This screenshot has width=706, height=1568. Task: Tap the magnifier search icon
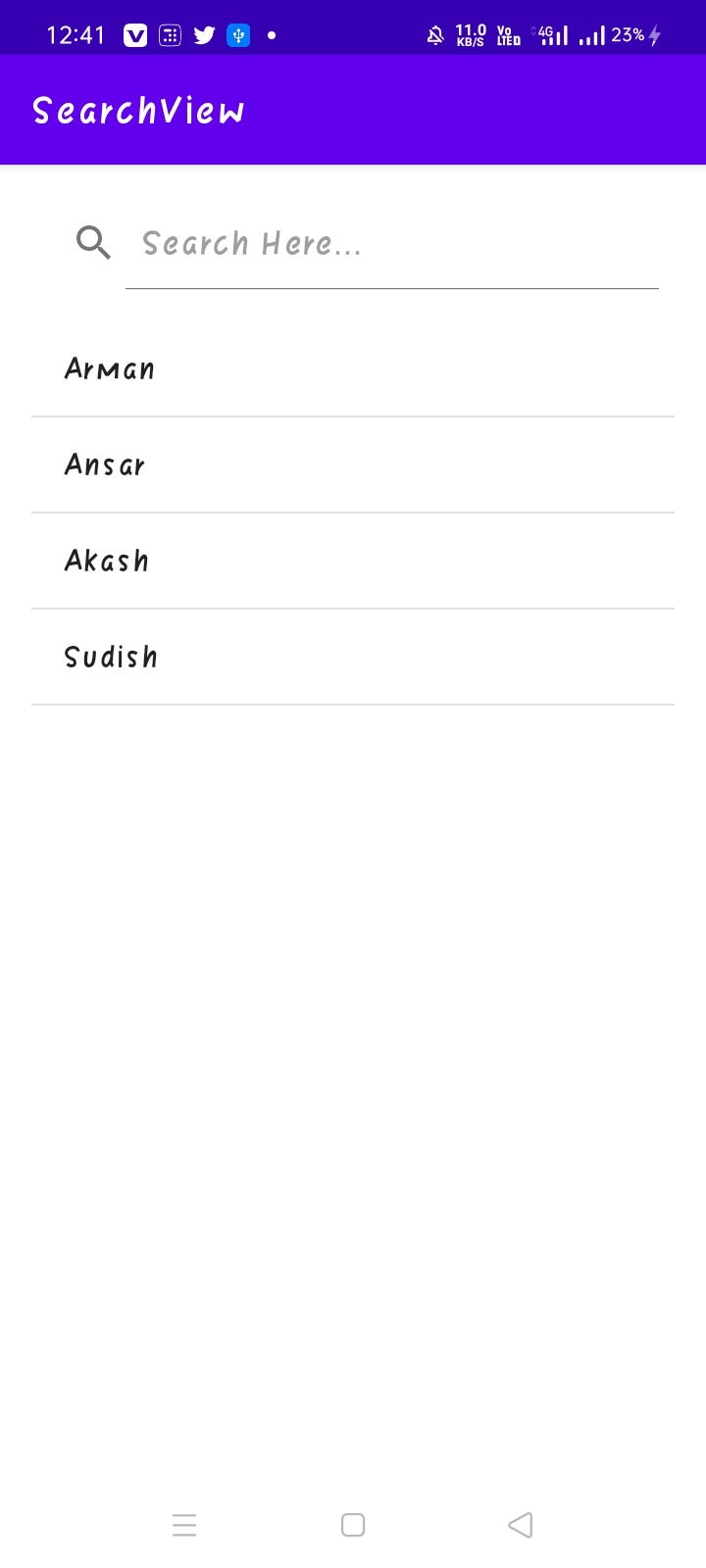click(x=93, y=242)
